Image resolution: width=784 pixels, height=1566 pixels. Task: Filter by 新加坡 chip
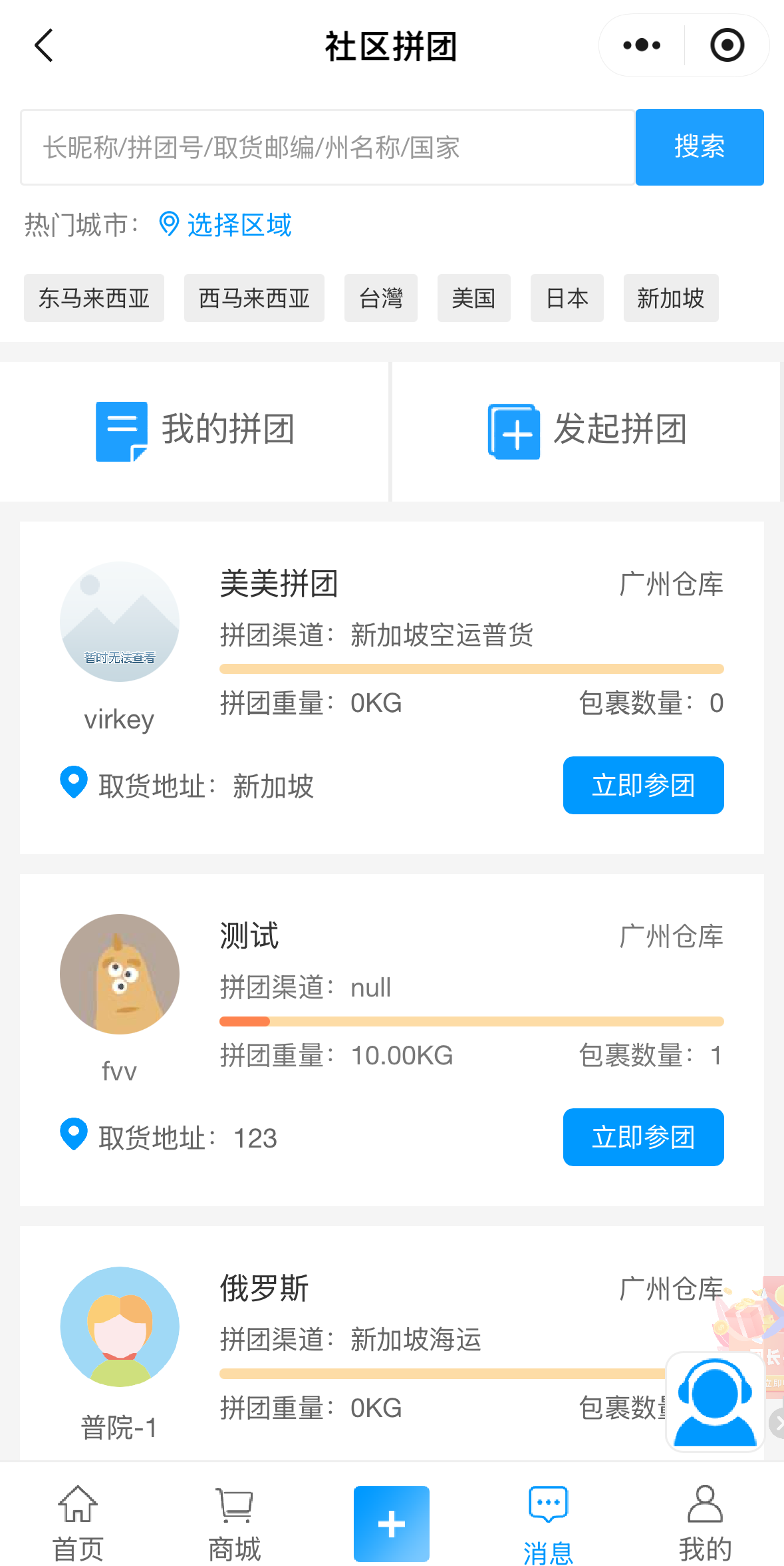click(671, 298)
